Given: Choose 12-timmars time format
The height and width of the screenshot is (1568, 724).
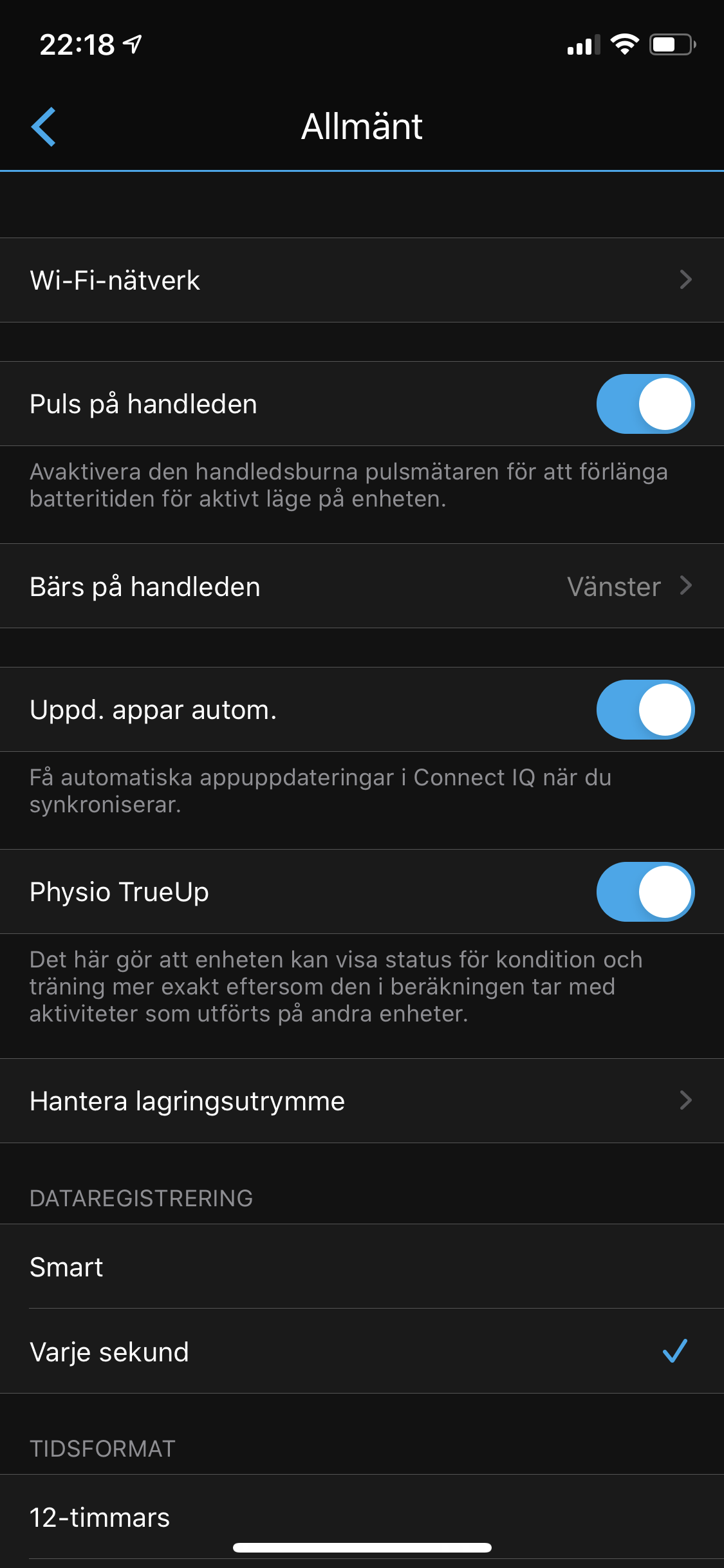Looking at the screenshot, I should [362, 1517].
